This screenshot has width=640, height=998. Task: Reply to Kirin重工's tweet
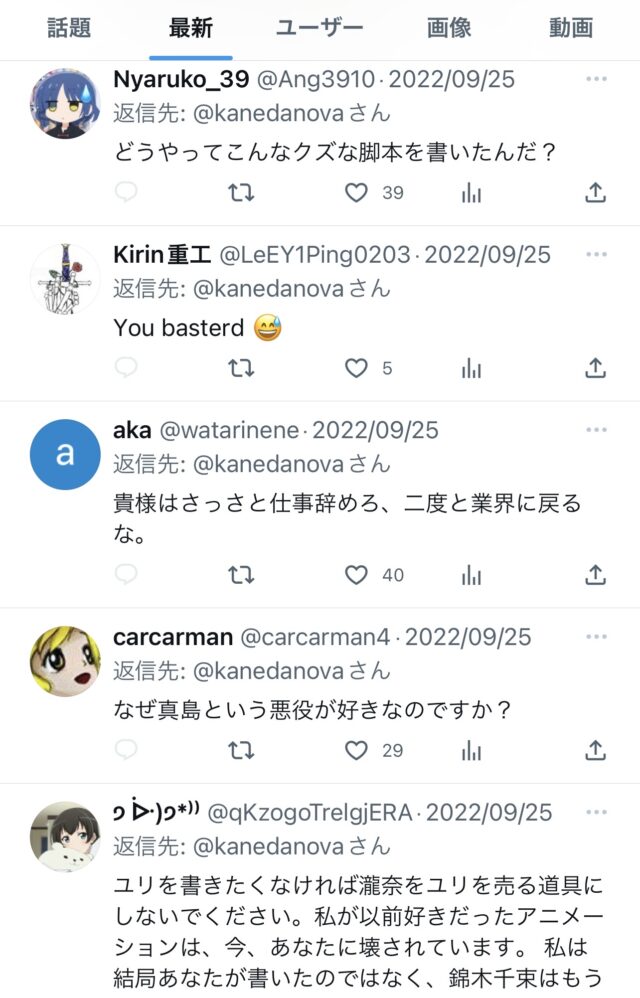tap(126, 368)
